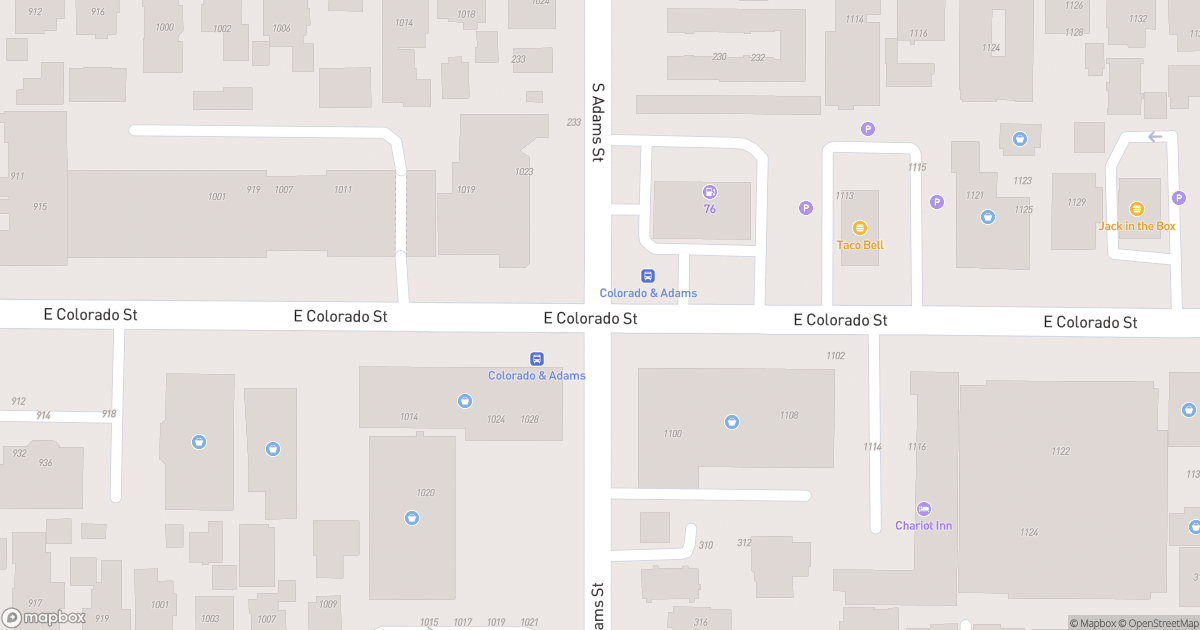
Task: Open the Mapbox attribution link
Action: 1094,623
